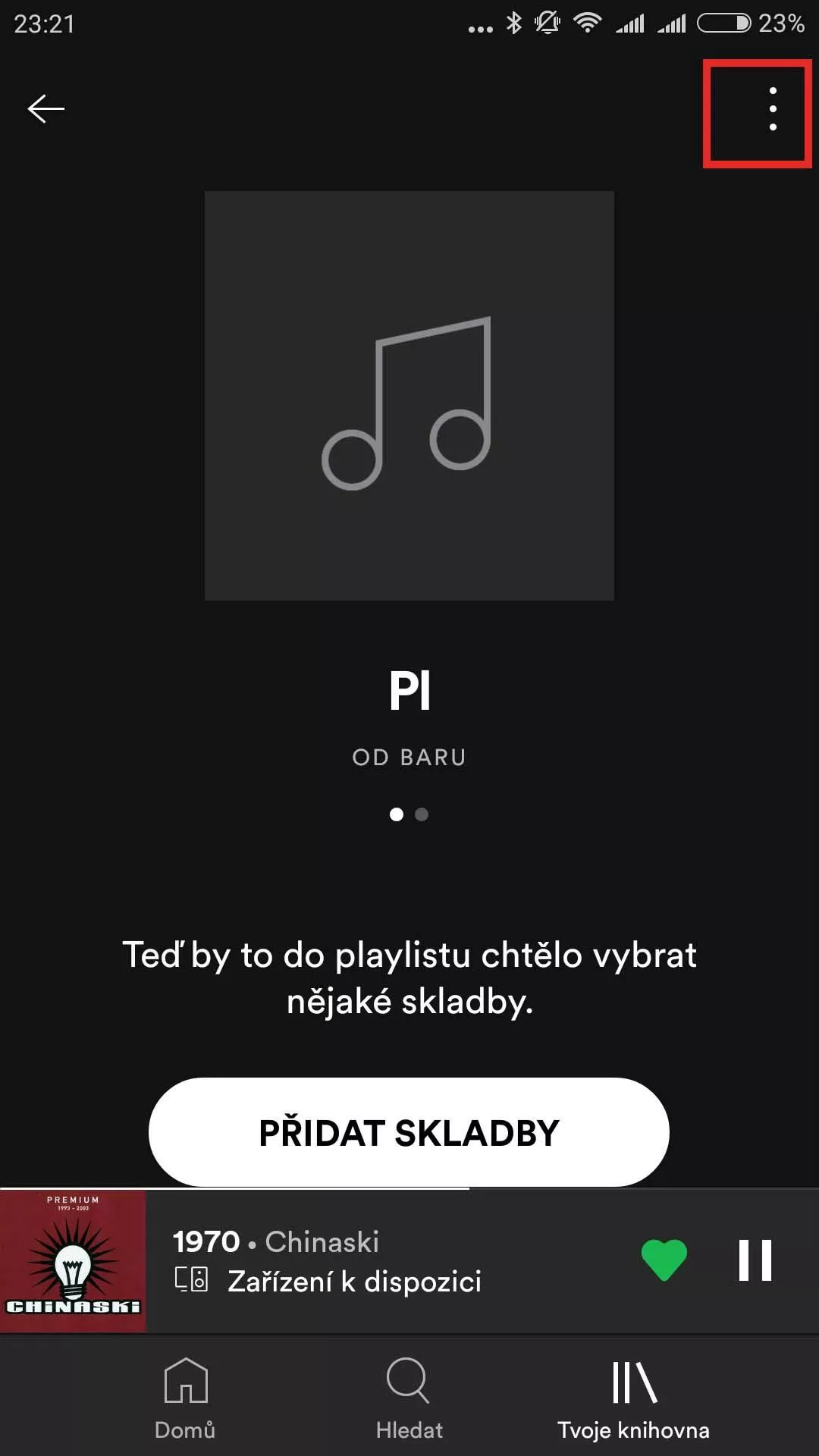Open the three-dot overflow menu
The width and height of the screenshot is (819, 1456).
point(773,109)
